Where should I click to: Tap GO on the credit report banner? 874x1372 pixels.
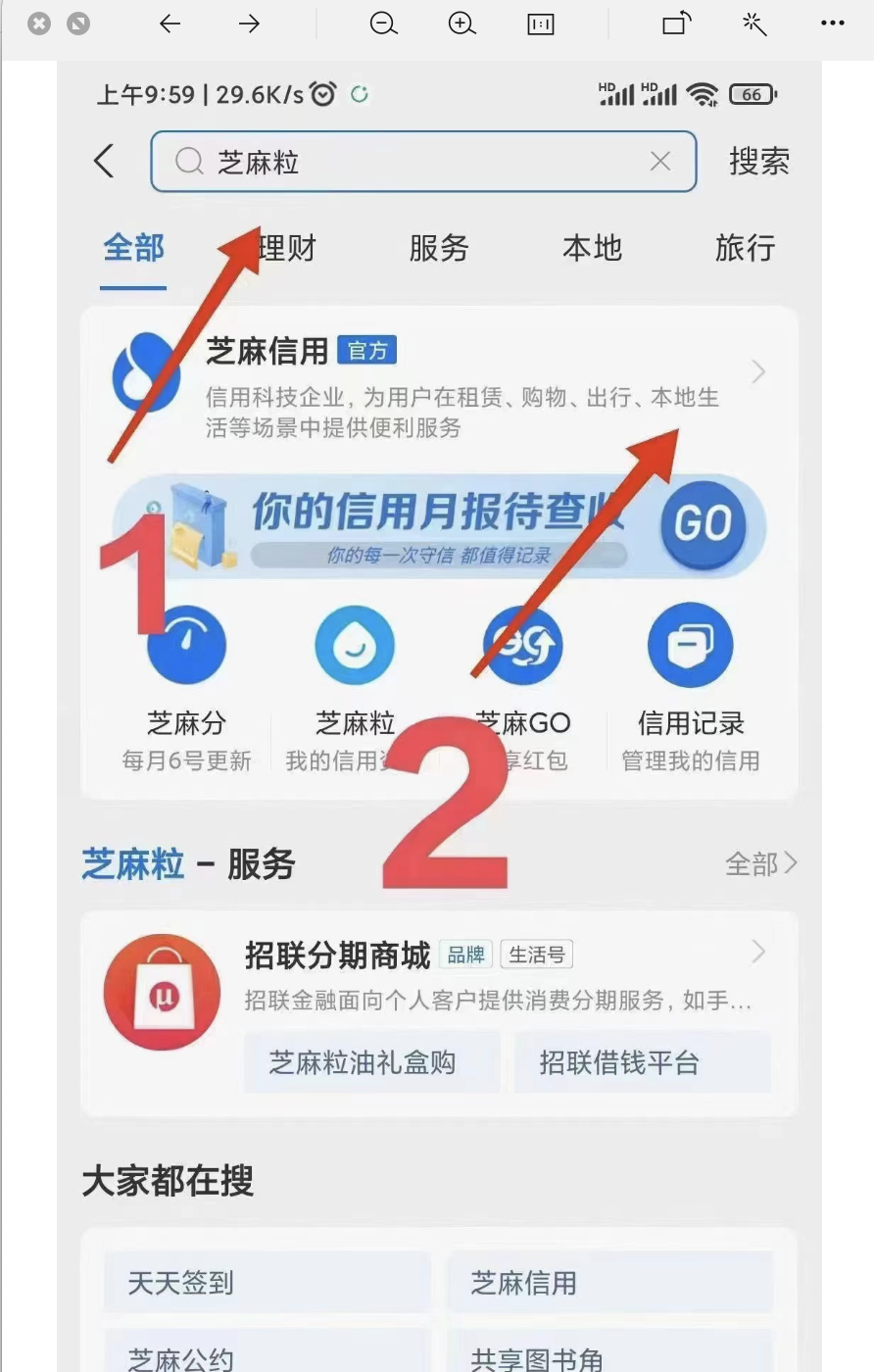pyautogui.click(x=704, y=525)
